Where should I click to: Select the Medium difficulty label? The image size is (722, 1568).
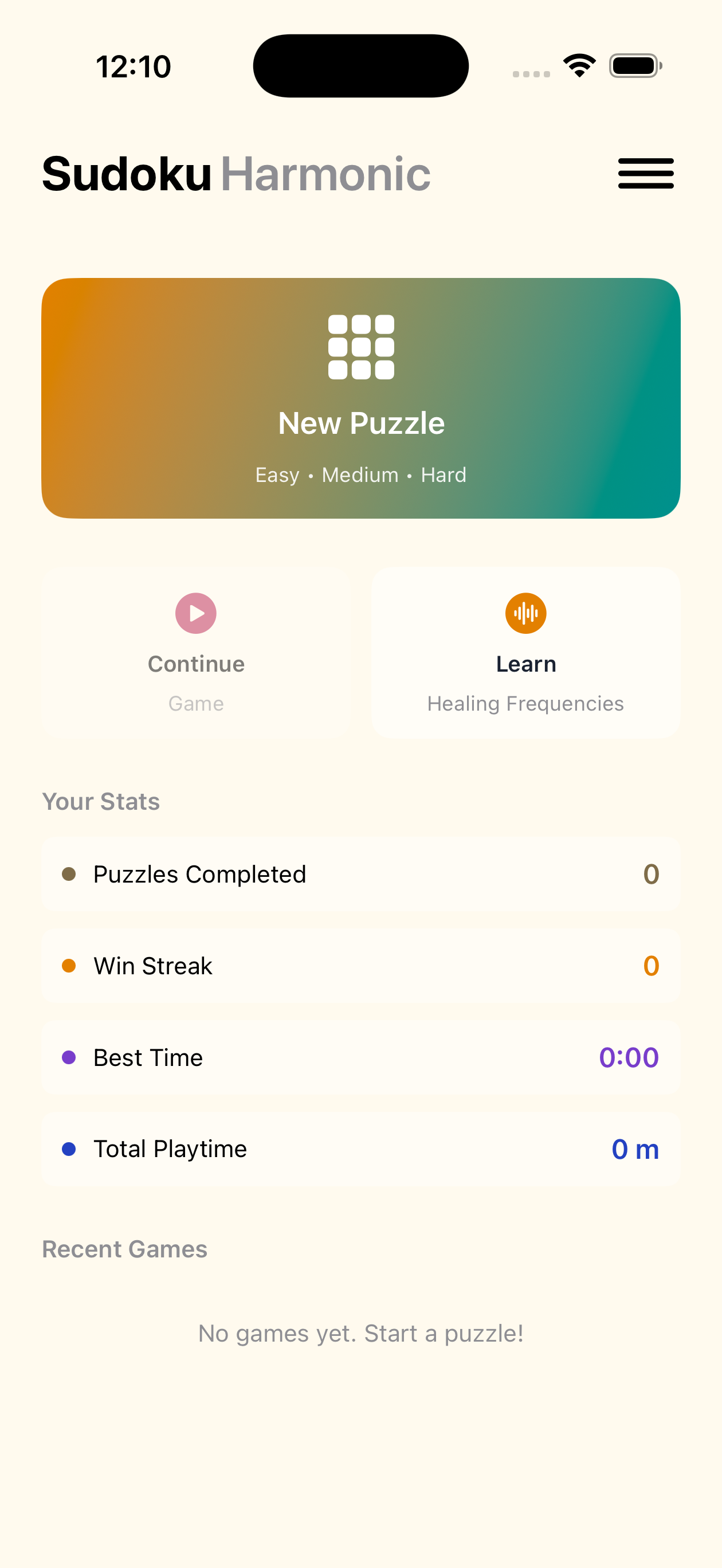[360, 475]
